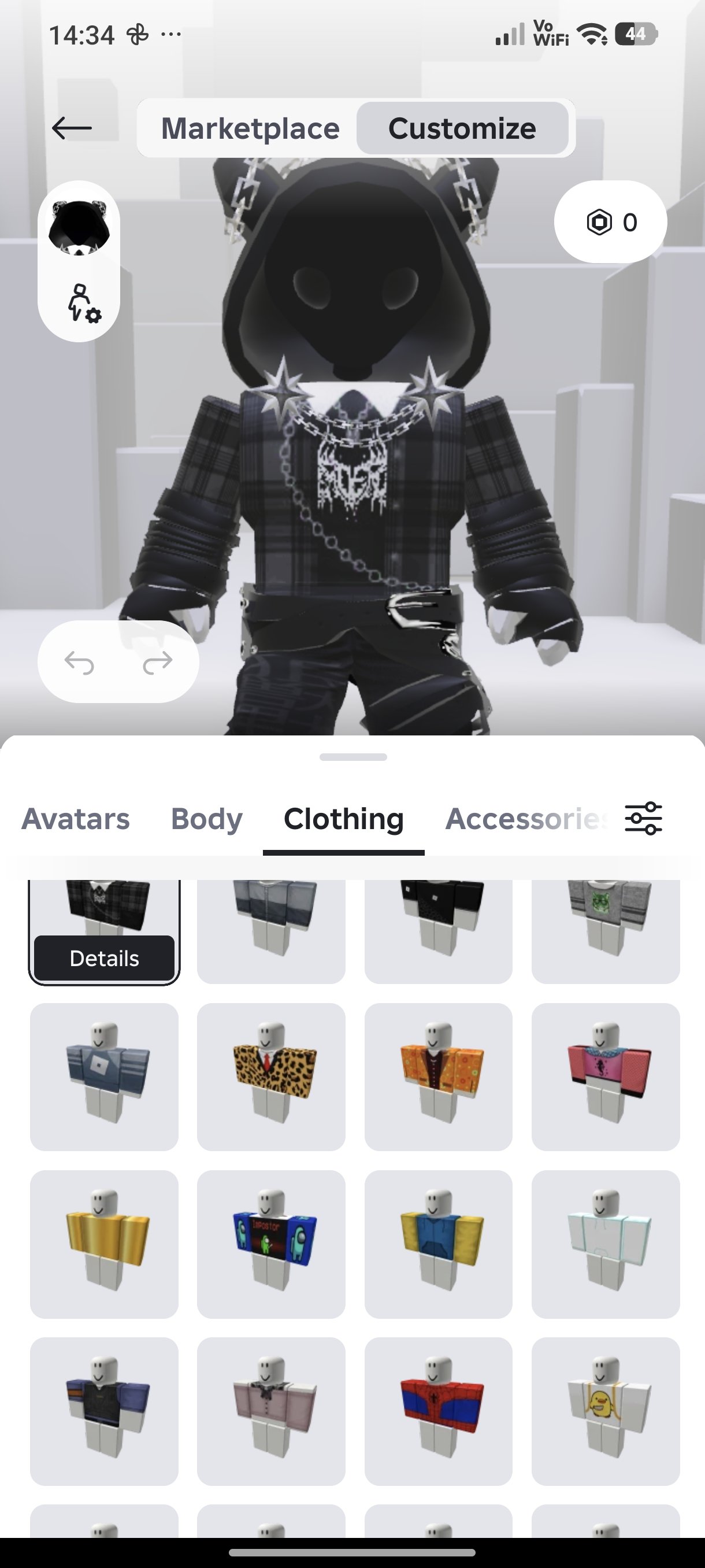Image resolution: width=705 pixels, height=1568 pixels.
Task: Wear the Spider-Man shirt
Action: point(439,1411)
